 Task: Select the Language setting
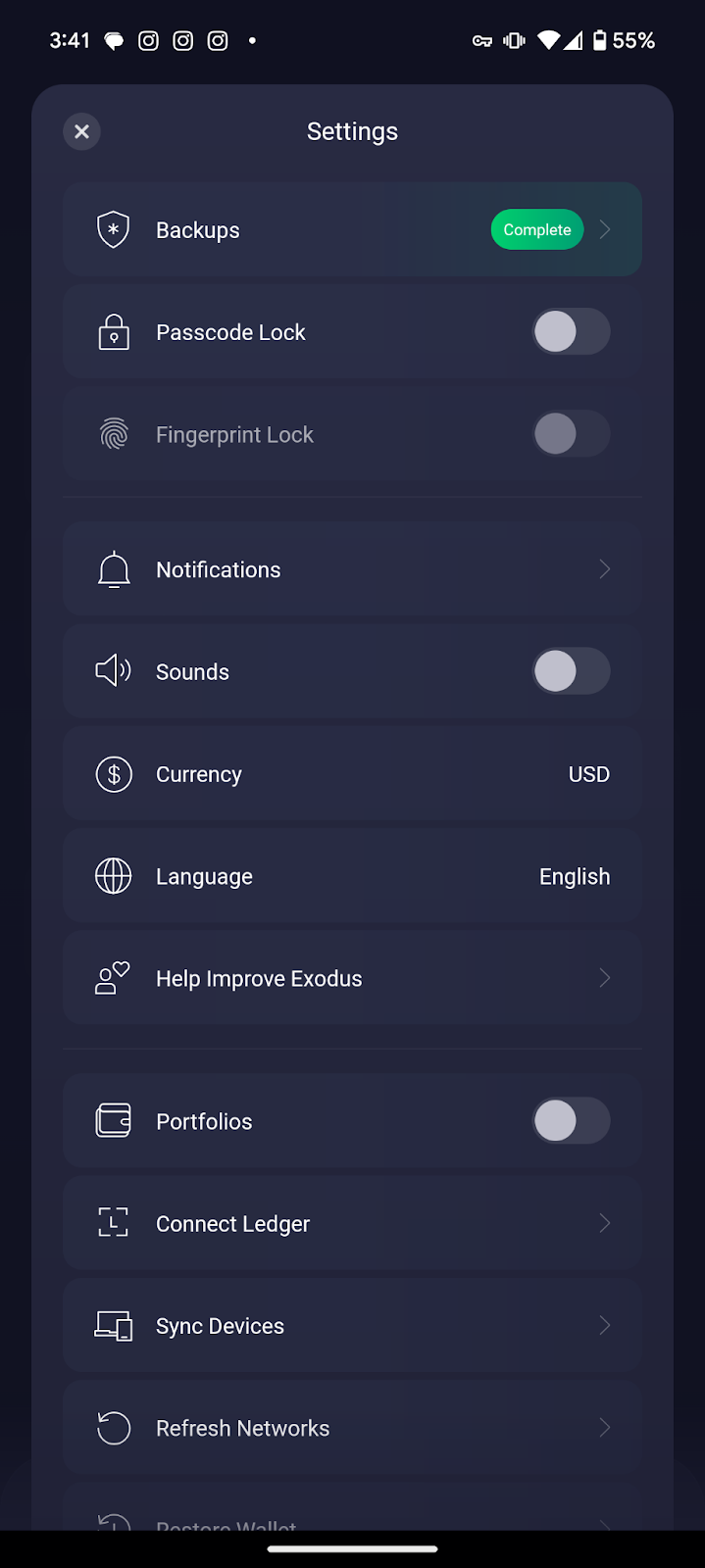pos(352,876)
